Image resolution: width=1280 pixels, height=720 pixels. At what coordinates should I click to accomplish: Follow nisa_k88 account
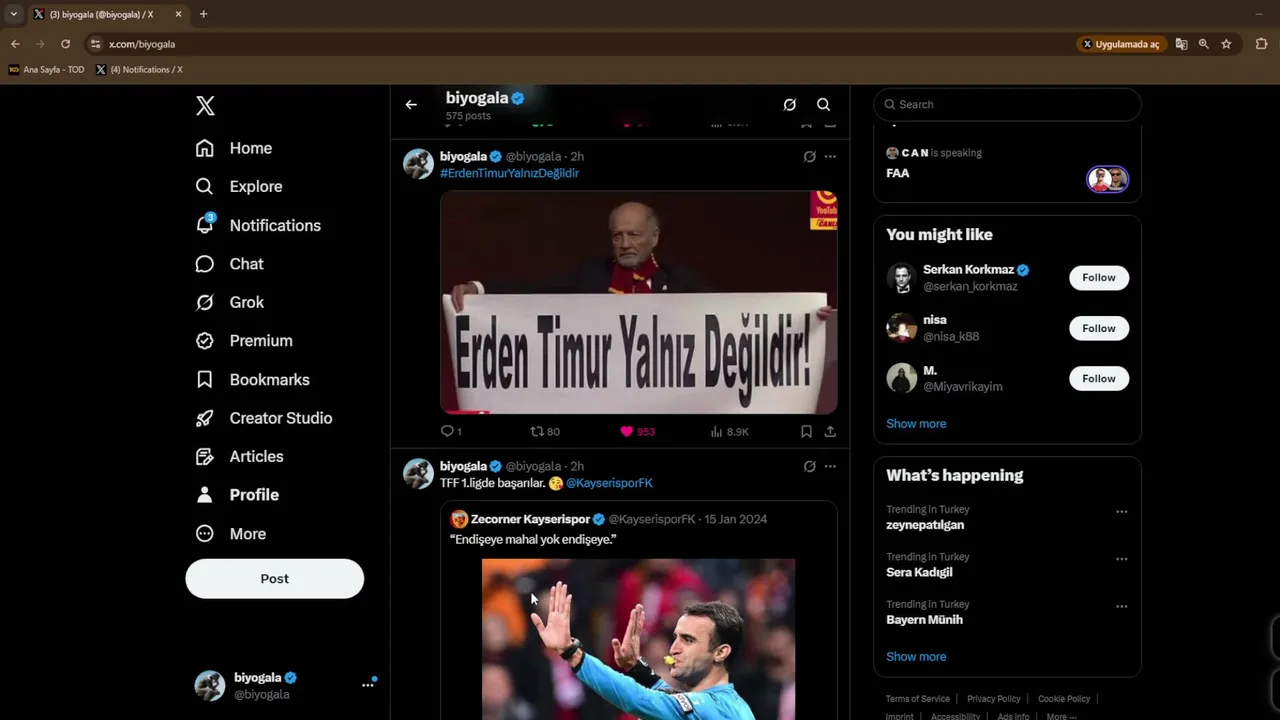click(1098, 328)
